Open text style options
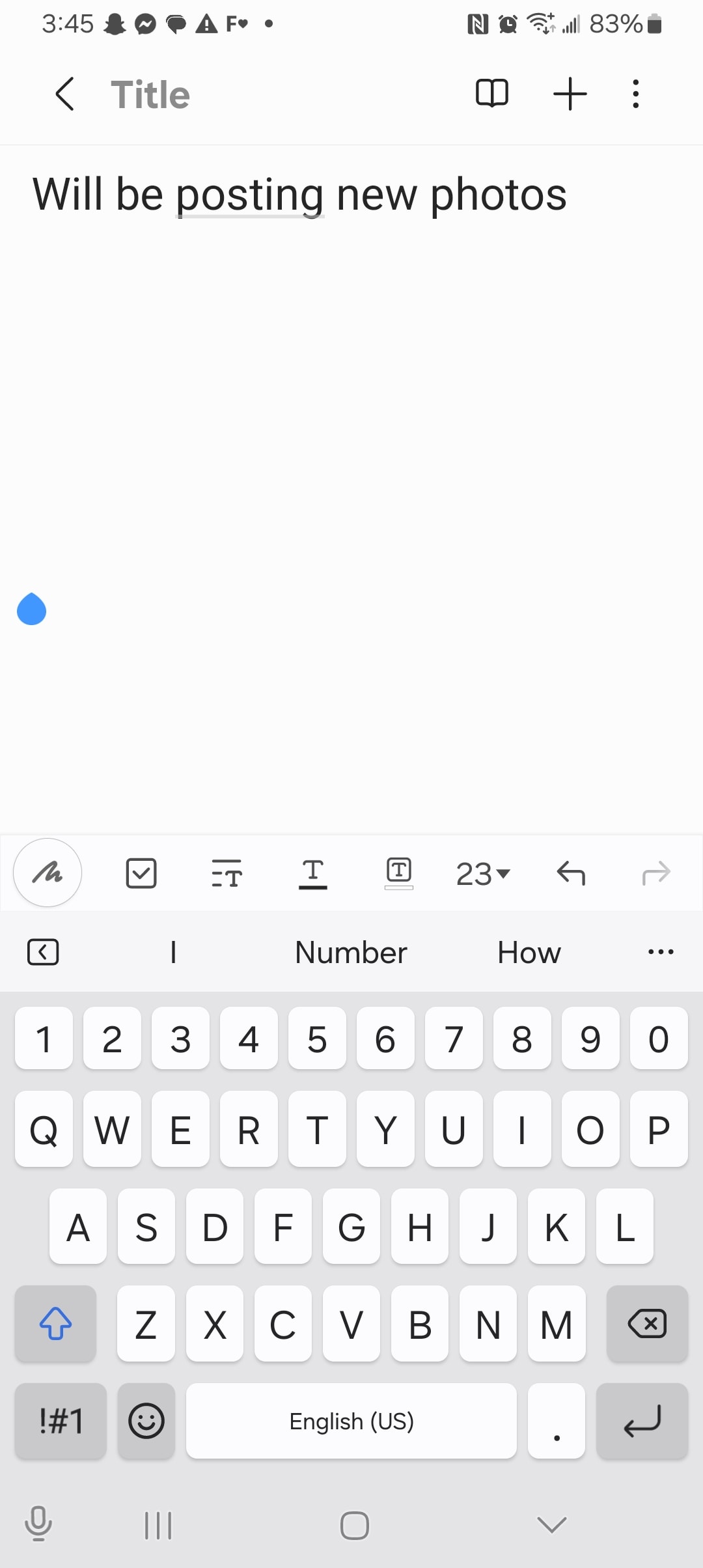This screenshot has width=703, height=1568. click(x=227, y=873)
